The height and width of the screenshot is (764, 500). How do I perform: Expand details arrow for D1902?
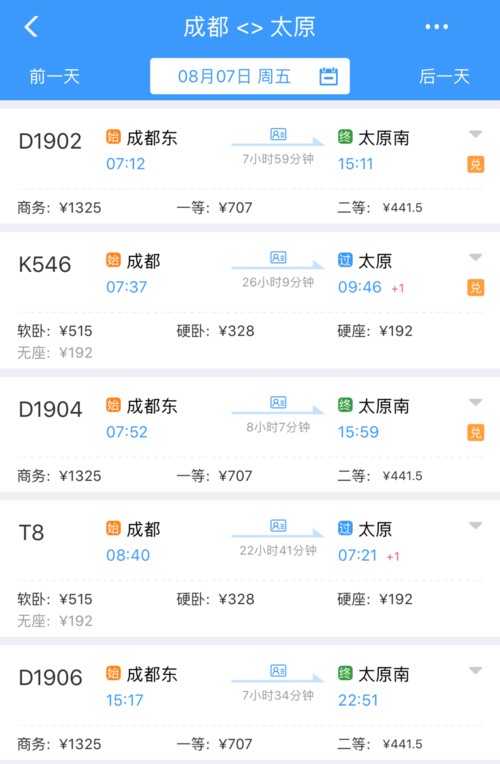pos(475,134)
